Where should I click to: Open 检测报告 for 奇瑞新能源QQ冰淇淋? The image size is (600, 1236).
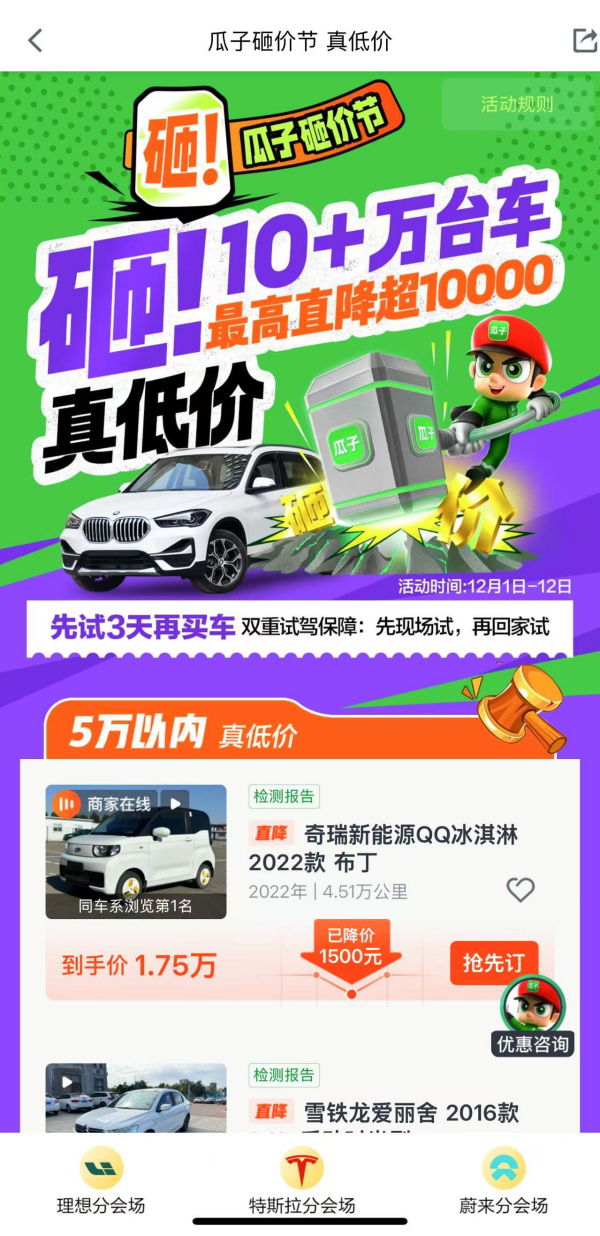pyautogui.click(x=284, y=797)
